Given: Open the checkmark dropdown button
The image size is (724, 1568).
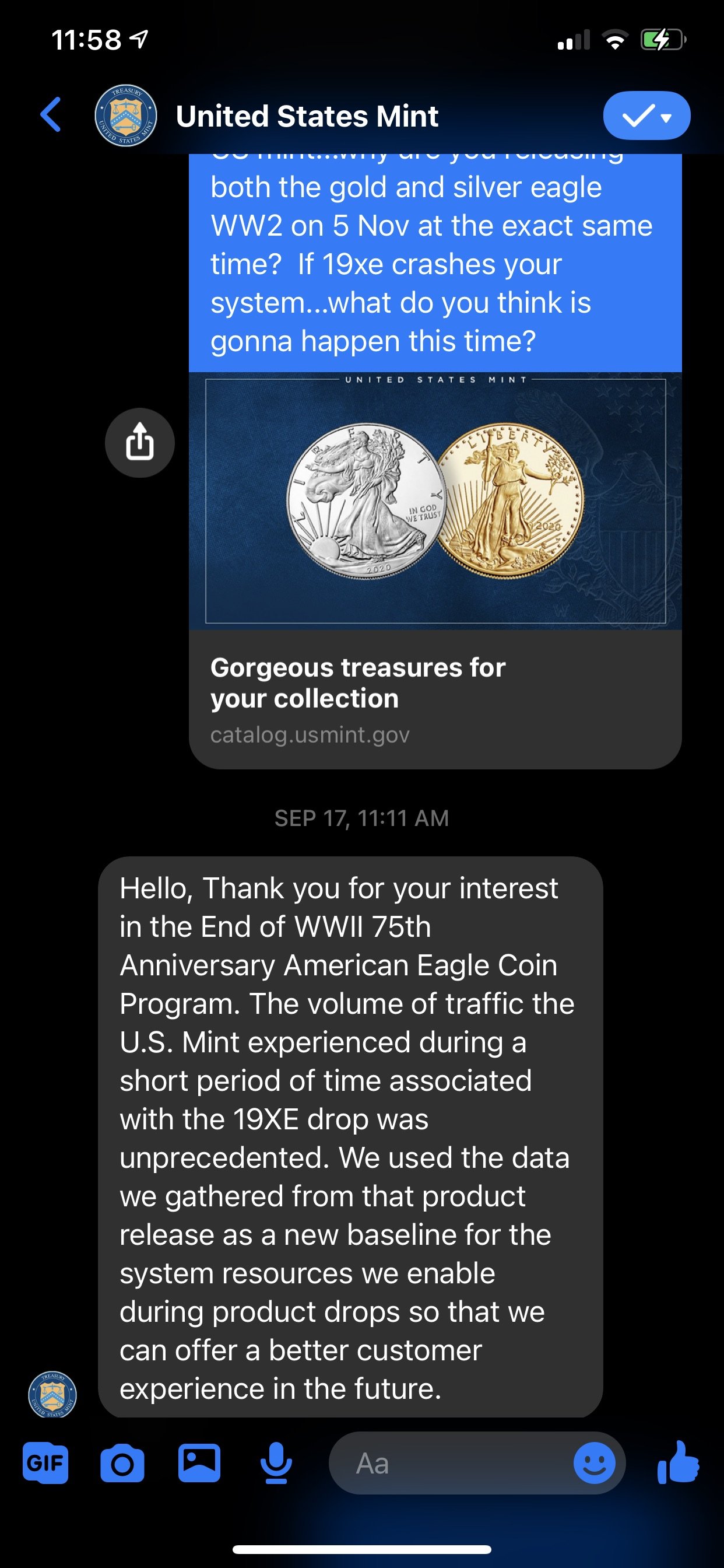Looking at the screenshot, I should tap(646, 116).
